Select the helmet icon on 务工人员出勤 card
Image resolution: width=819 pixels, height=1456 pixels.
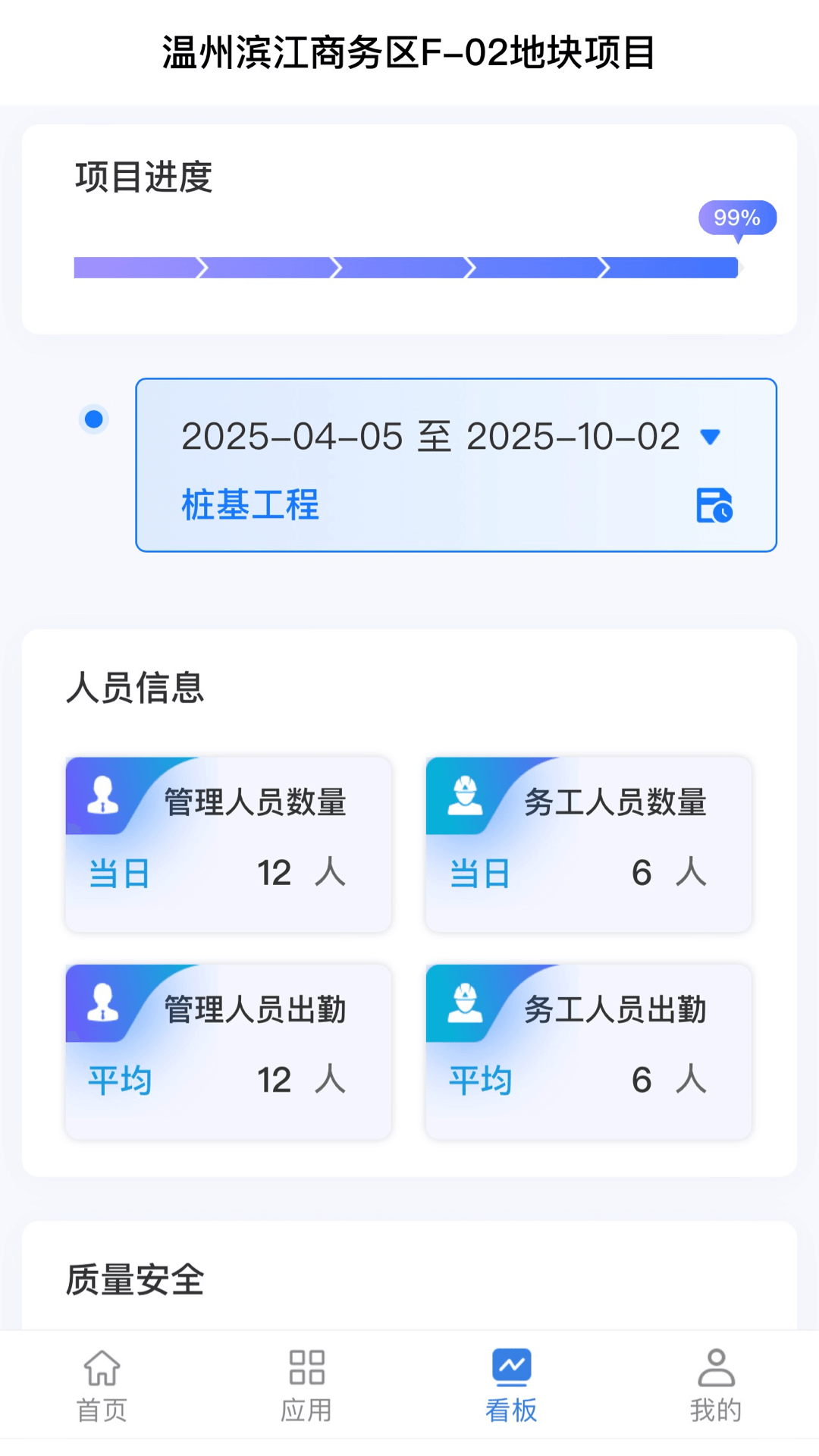[463, 1003]
